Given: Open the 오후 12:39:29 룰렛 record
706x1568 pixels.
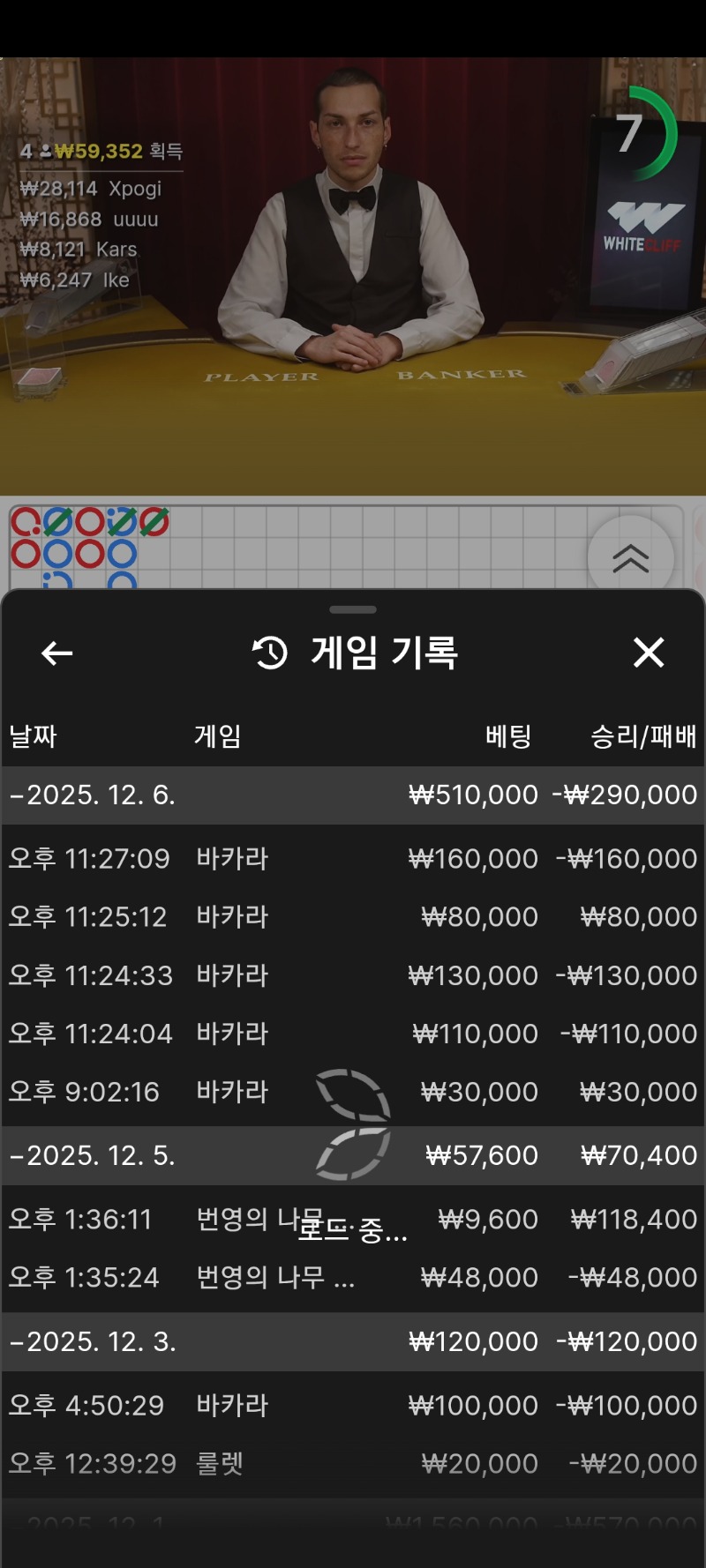Looking at the screenshot, I should (x=353, y=1463).
